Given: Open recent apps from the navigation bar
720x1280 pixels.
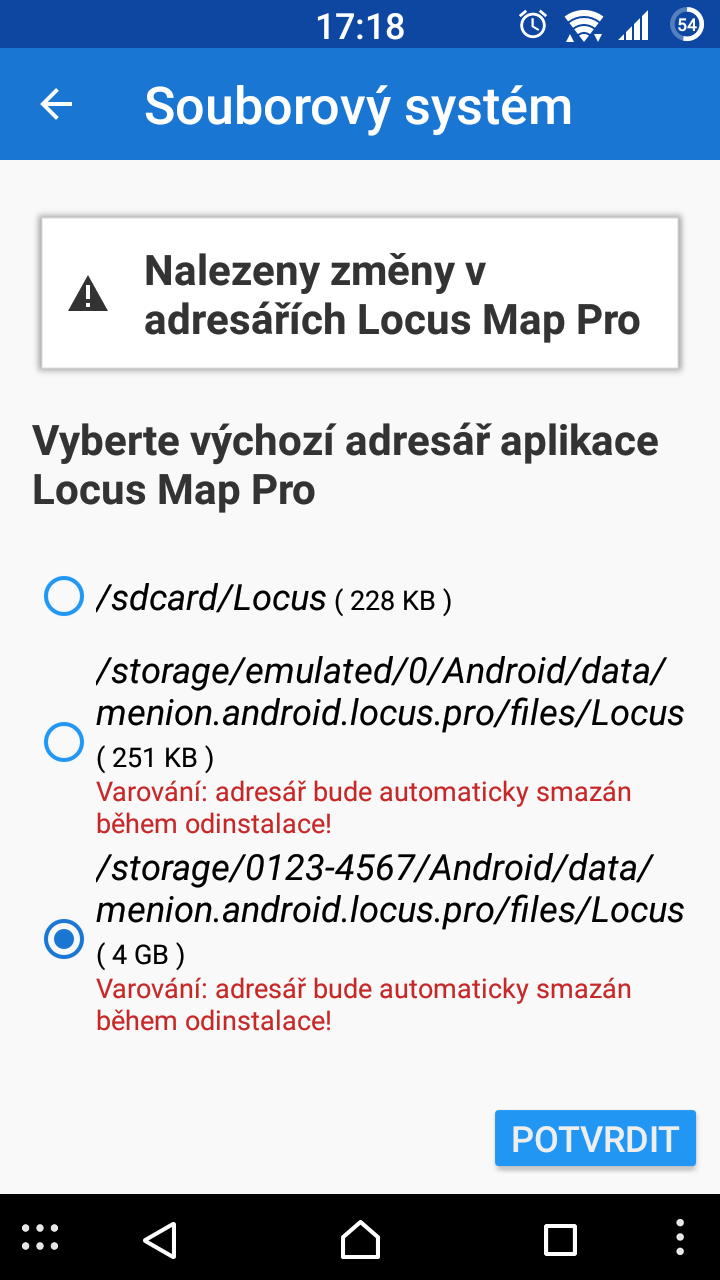Looking at the screenshot, I should click(560, 1239).
